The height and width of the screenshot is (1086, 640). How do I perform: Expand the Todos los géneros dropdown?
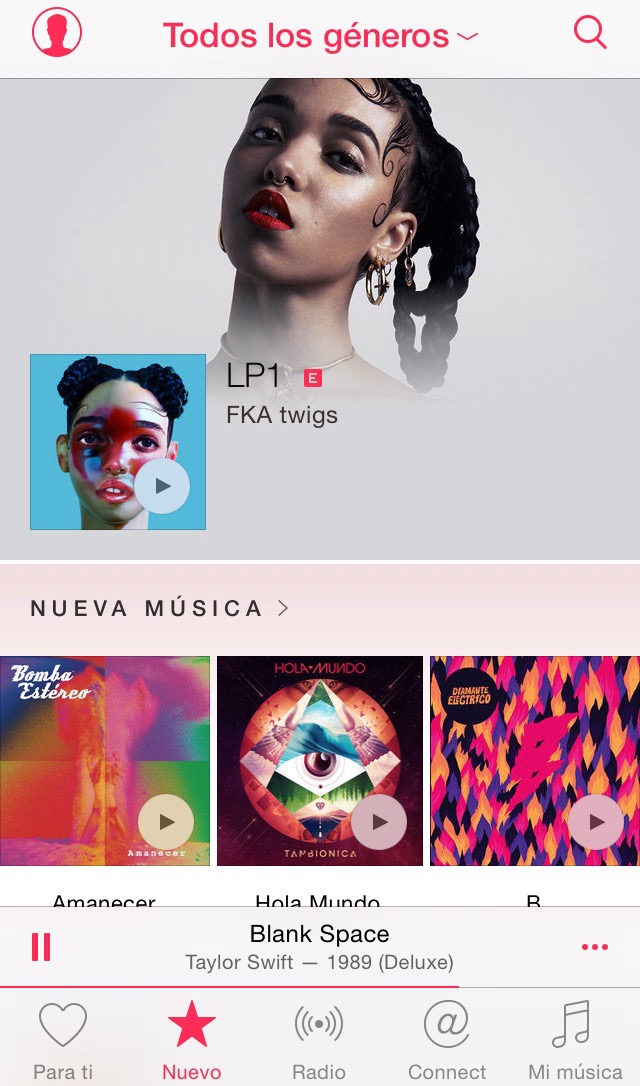coord(320,36)
